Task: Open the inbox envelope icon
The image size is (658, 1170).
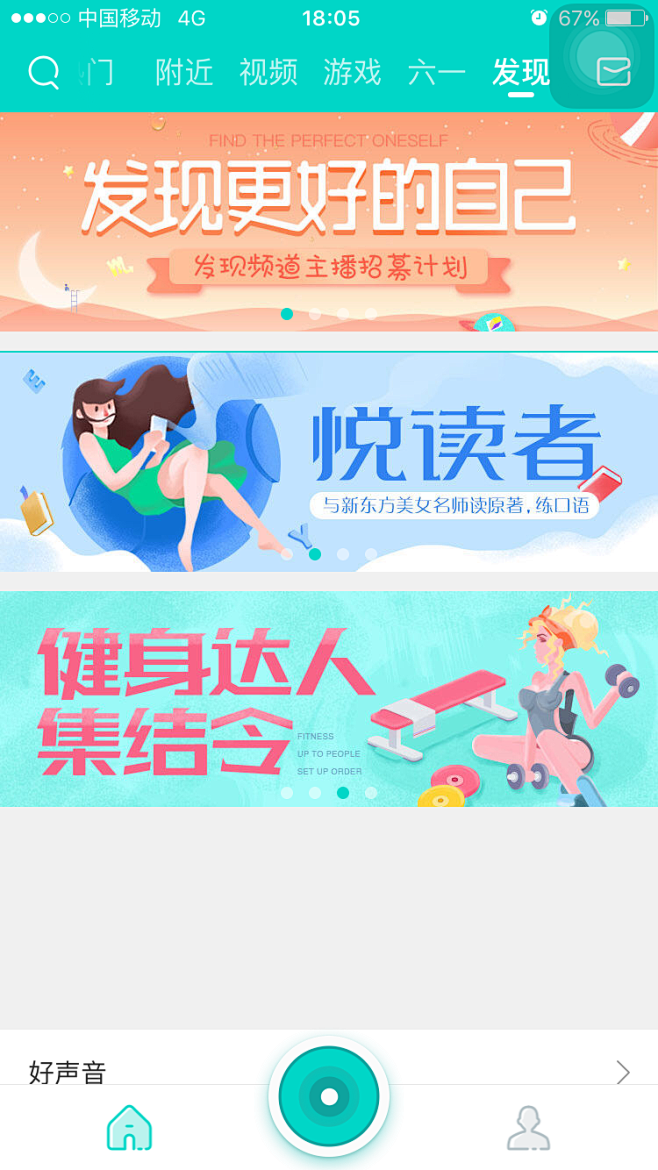Action: tap(613, 72)
